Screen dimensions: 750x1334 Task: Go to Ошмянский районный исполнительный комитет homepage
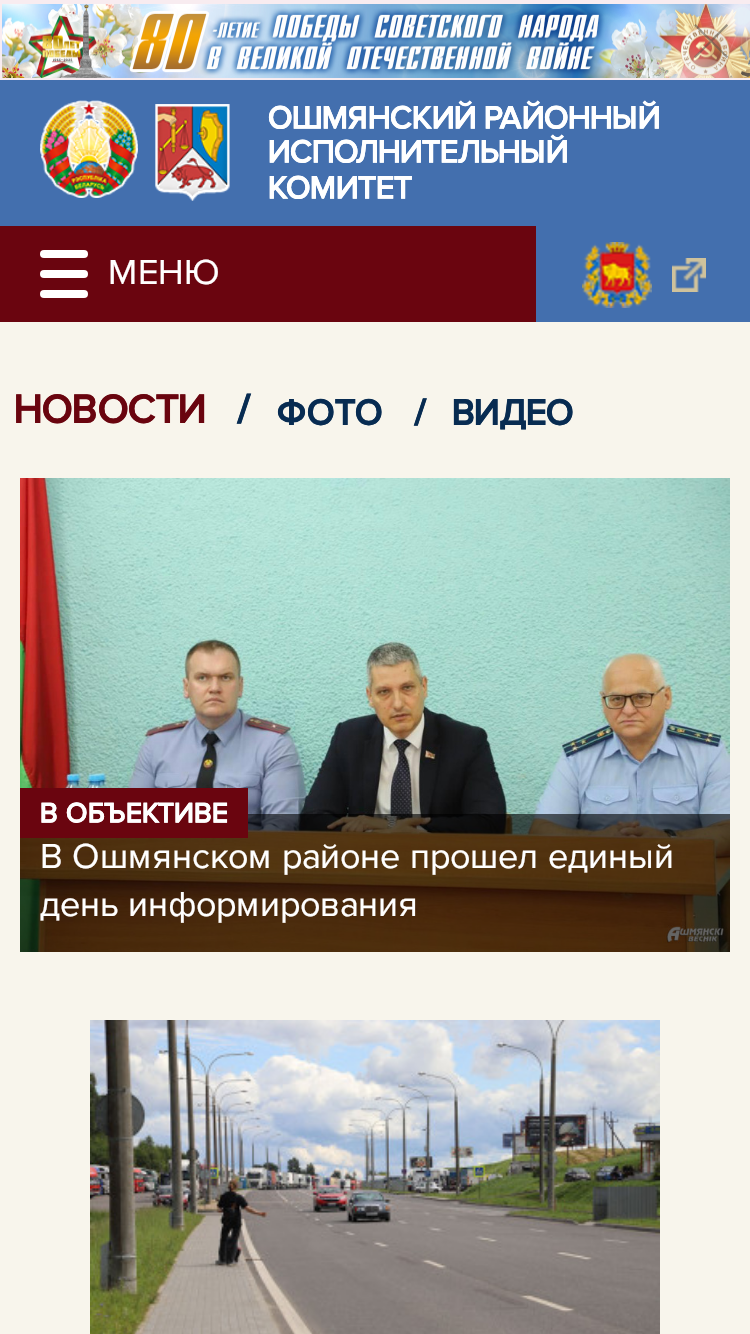pyautogui.click(x=464, y=152)
